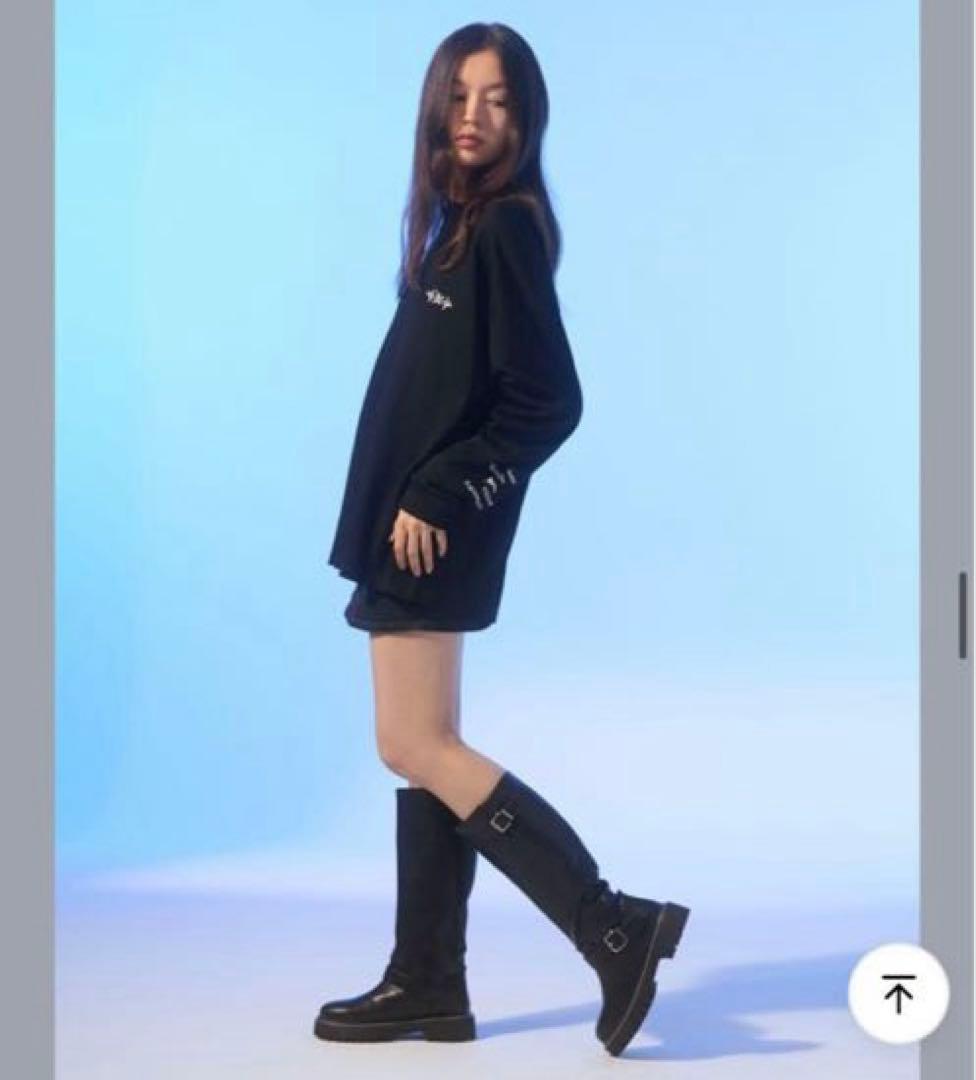Tap the back-to-top arrow button
Screen dimensions: 976x1080
click(898, 993)
